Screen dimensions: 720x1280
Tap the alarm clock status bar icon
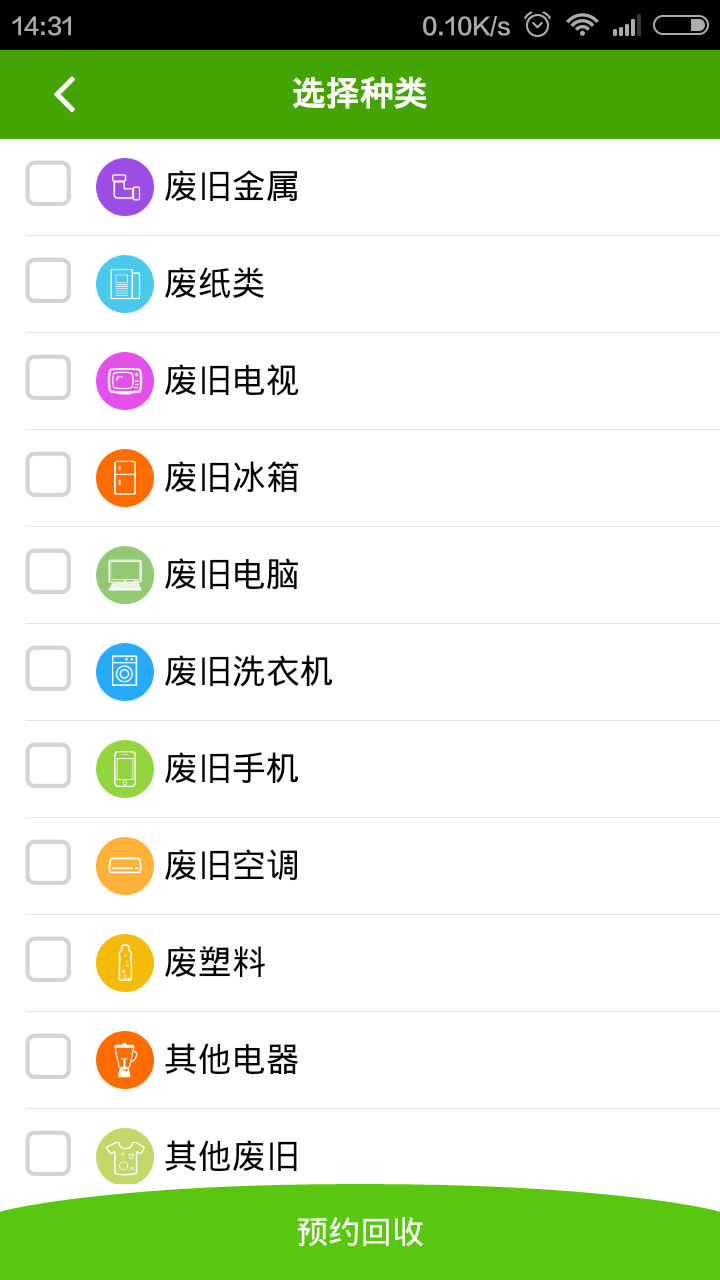click(537, 24)
